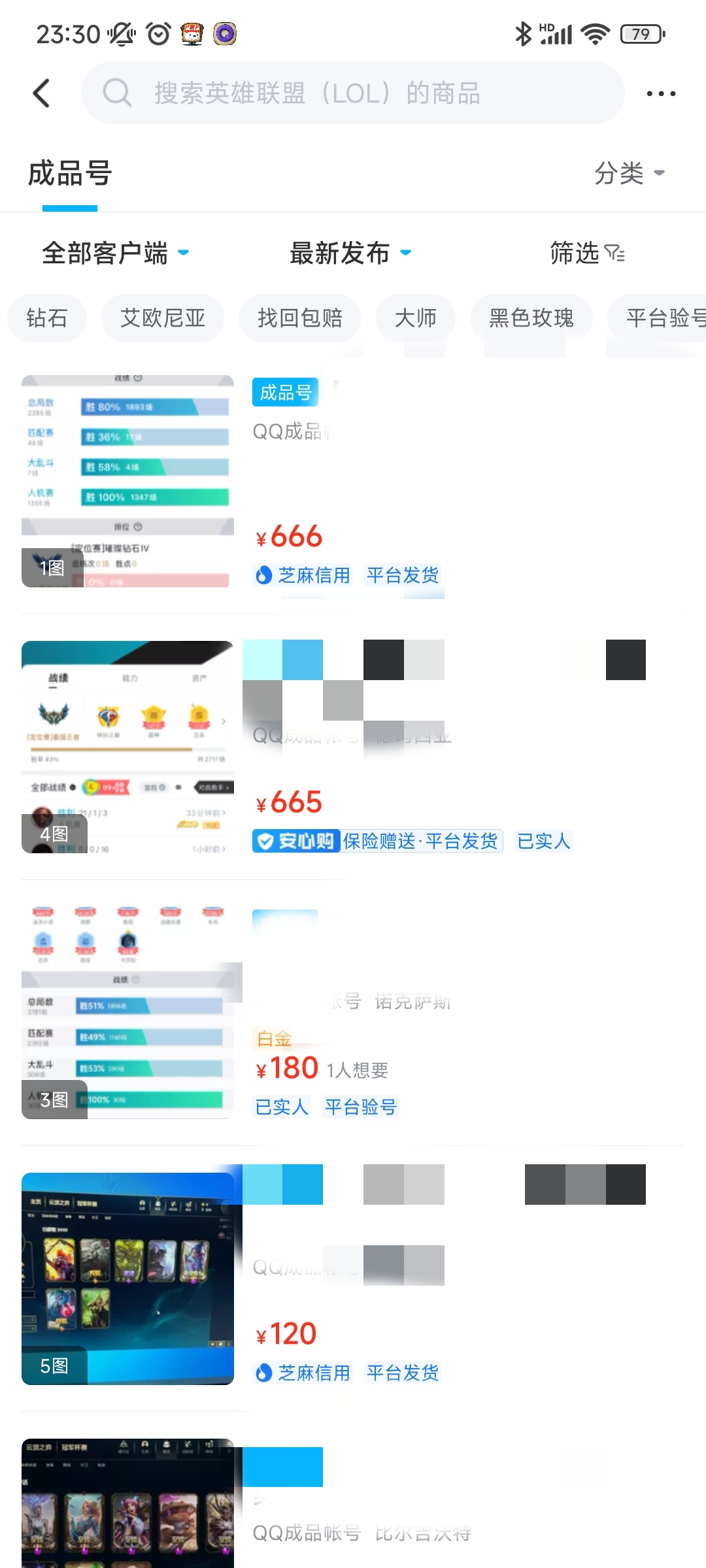Select the 成品号 tab
This screenshot has width=706, height=1568.
point(70,174)
